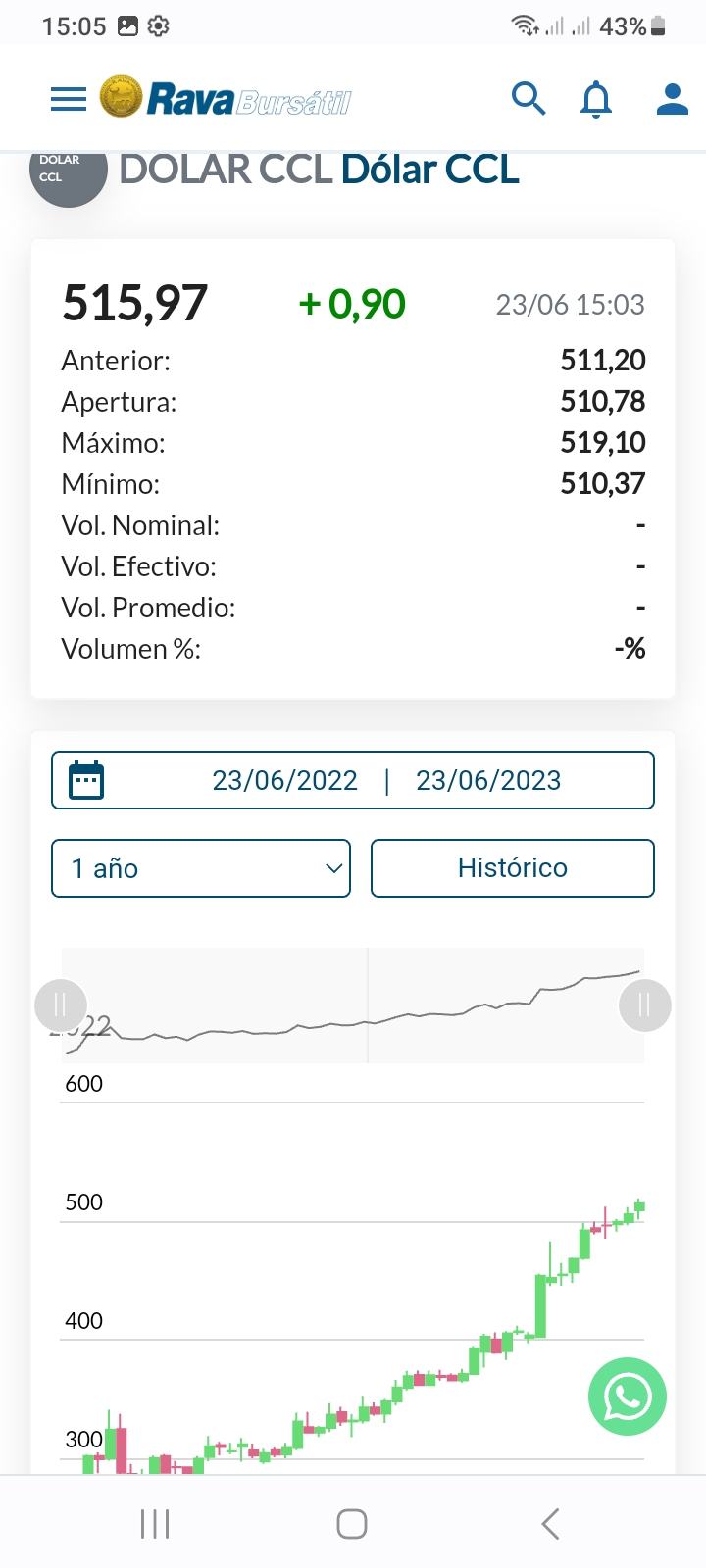Click the 'Histórico' button

click(x=512, y=868)
